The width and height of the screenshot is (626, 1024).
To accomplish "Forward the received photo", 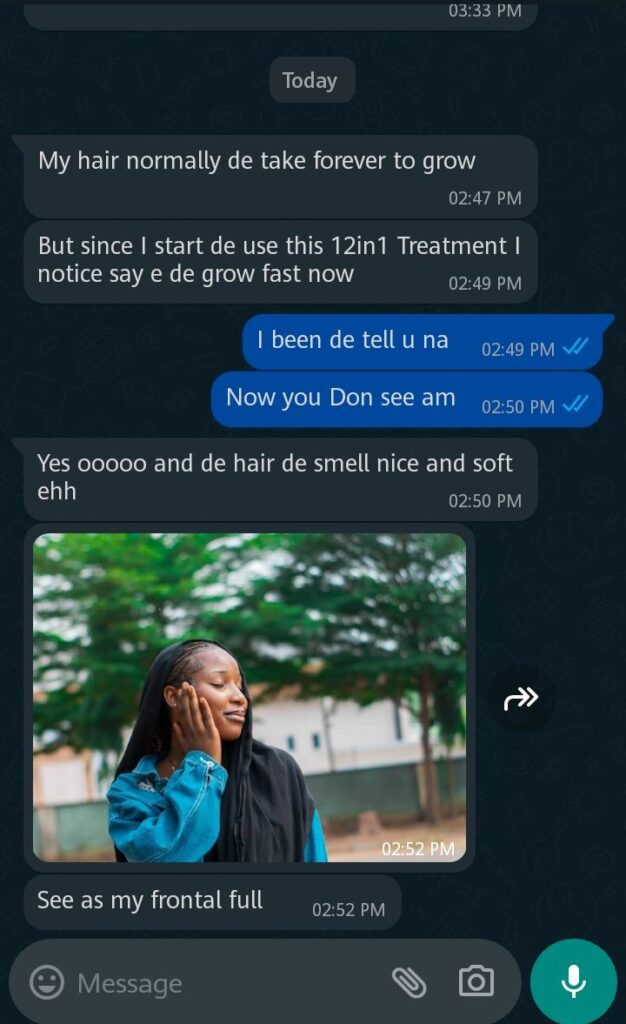I will (520, 698).
